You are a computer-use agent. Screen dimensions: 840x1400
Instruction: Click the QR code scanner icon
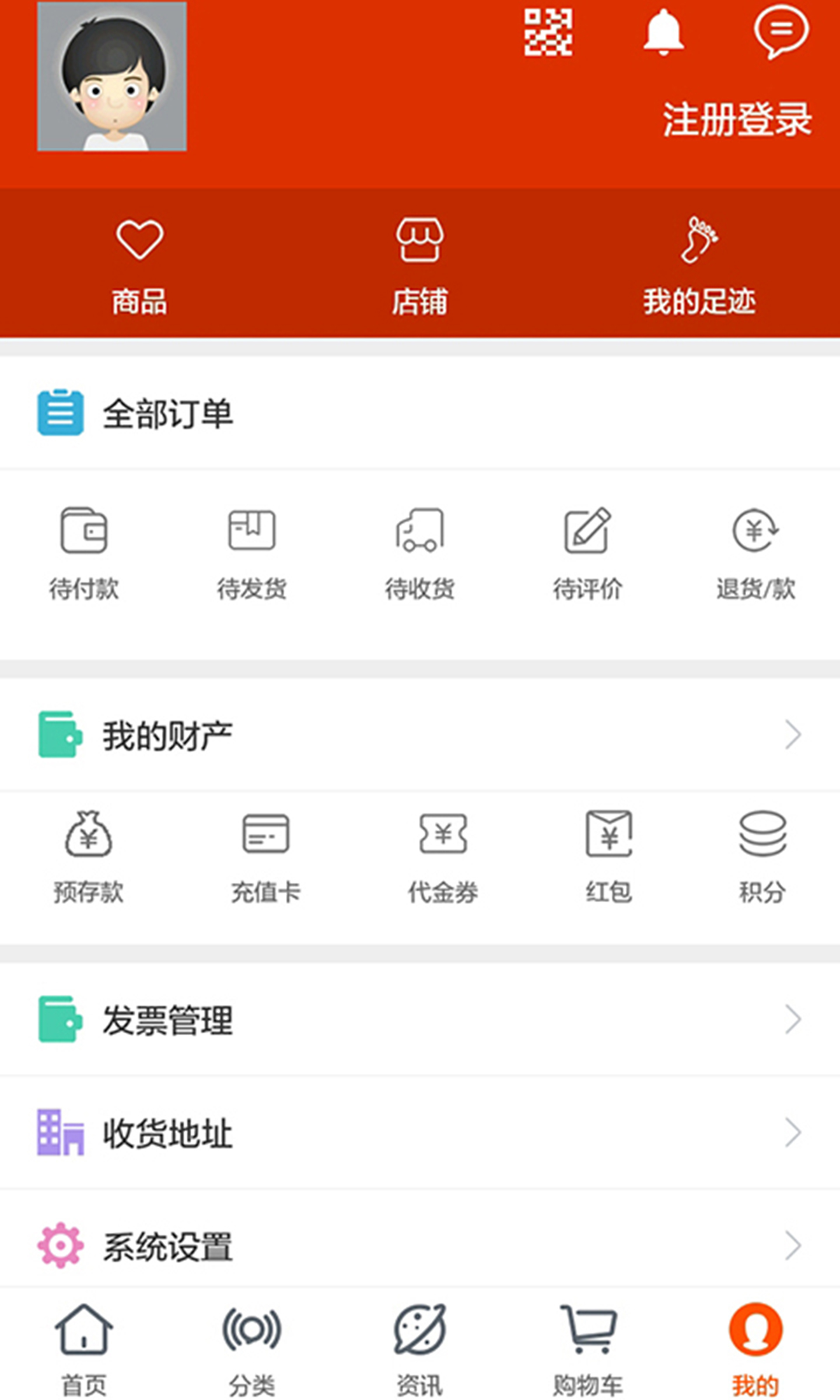pyautogui.click(x=548, y=33)
